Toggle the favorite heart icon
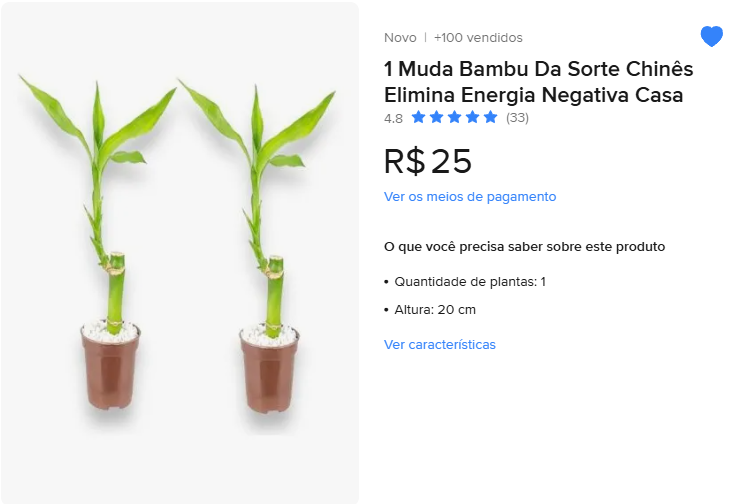The width and height of the screenshot is (741, 504). coord(711,37)
